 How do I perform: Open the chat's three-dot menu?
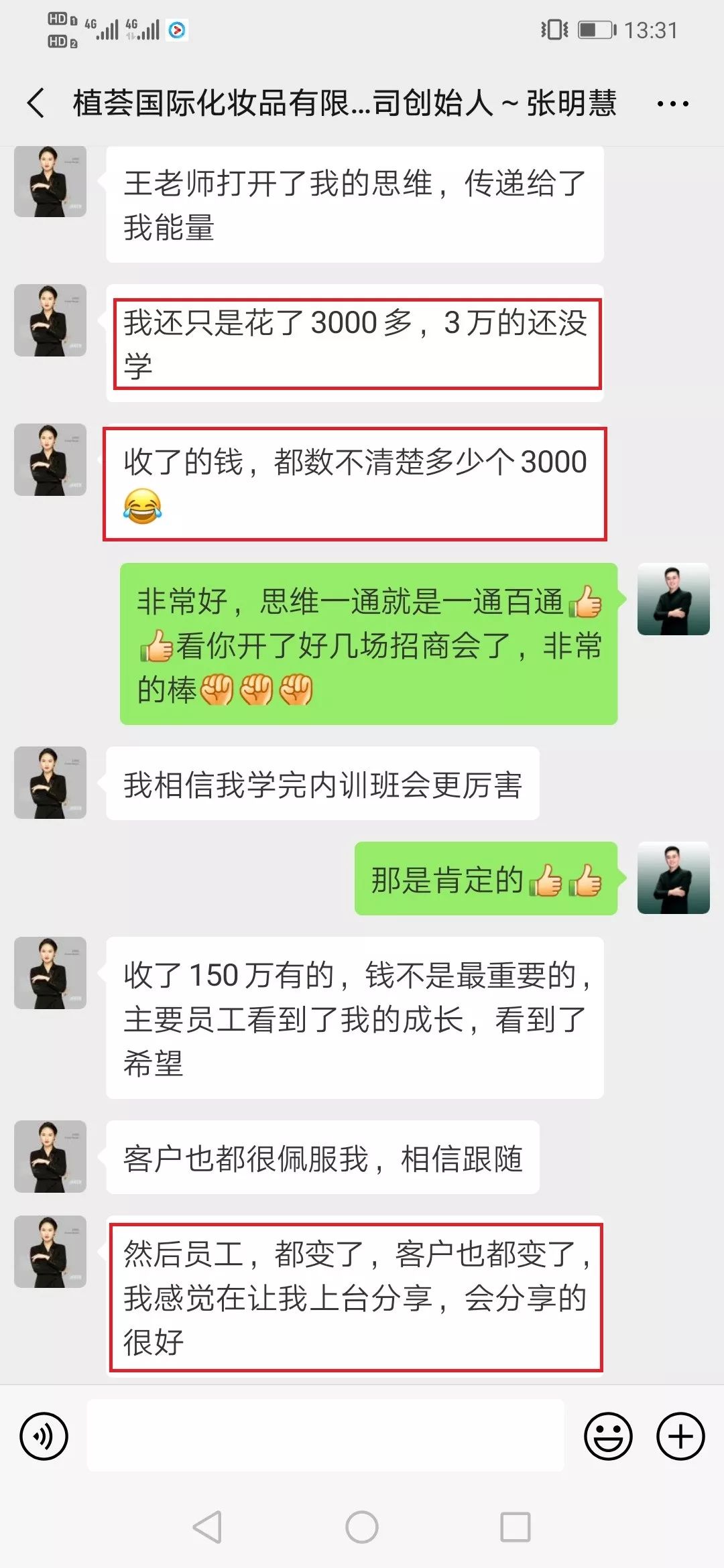pyautogui.click(x=672, y=104)
